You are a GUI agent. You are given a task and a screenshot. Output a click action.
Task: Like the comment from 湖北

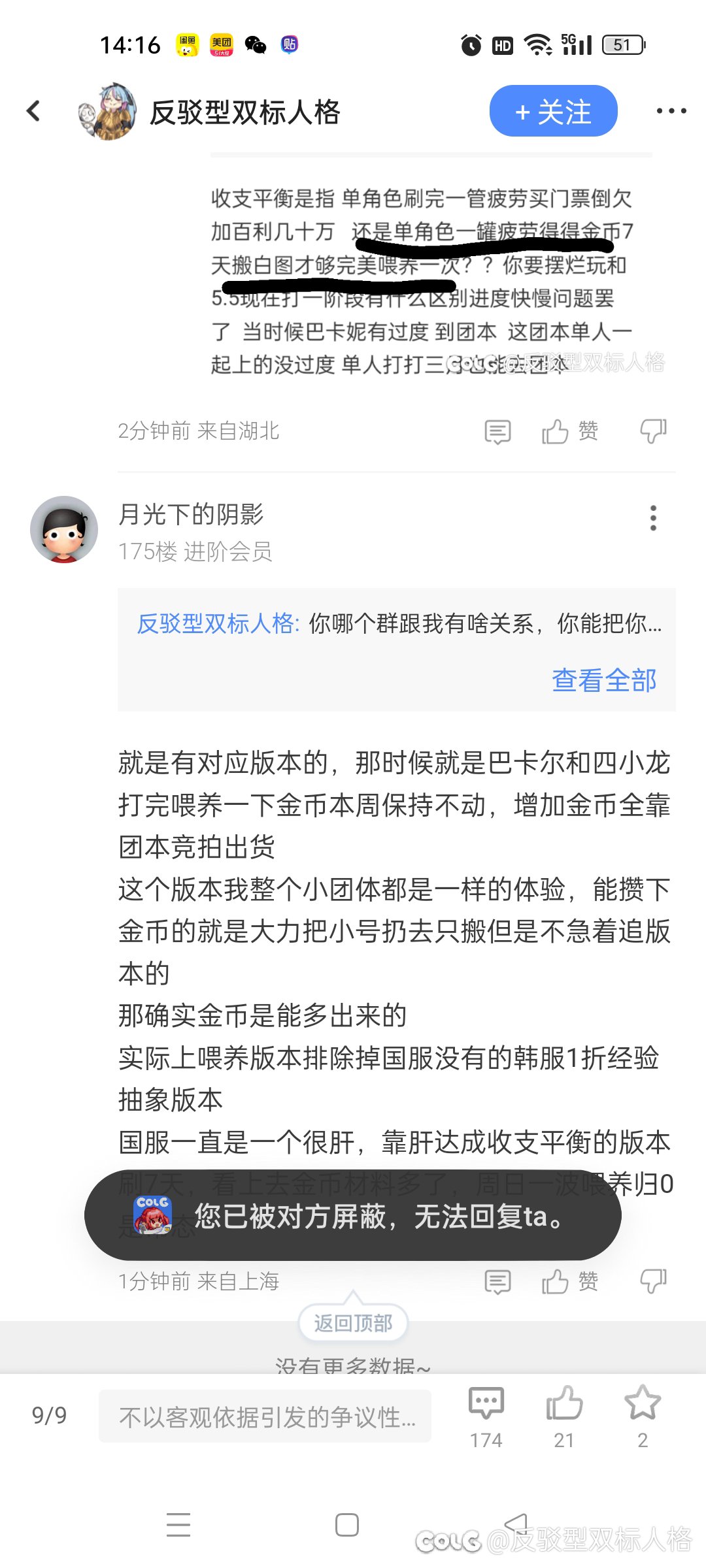(x=569, y=431)
